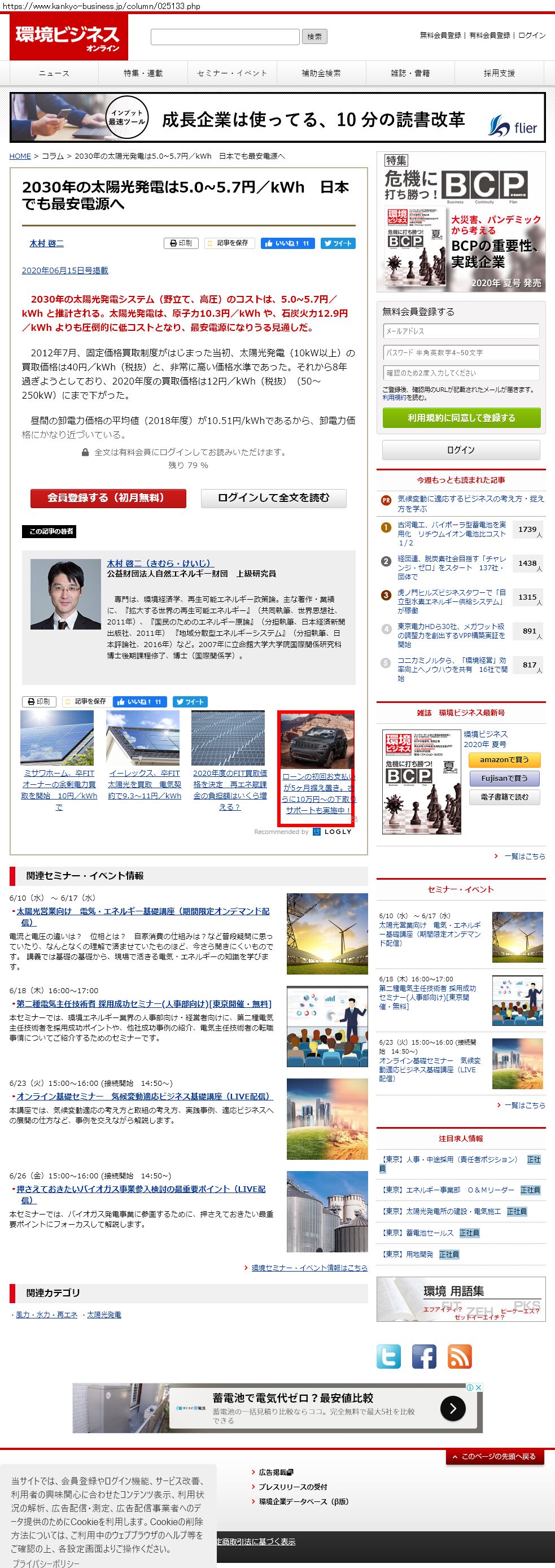Tap the Fujisanで買う button

coord(504,778)
